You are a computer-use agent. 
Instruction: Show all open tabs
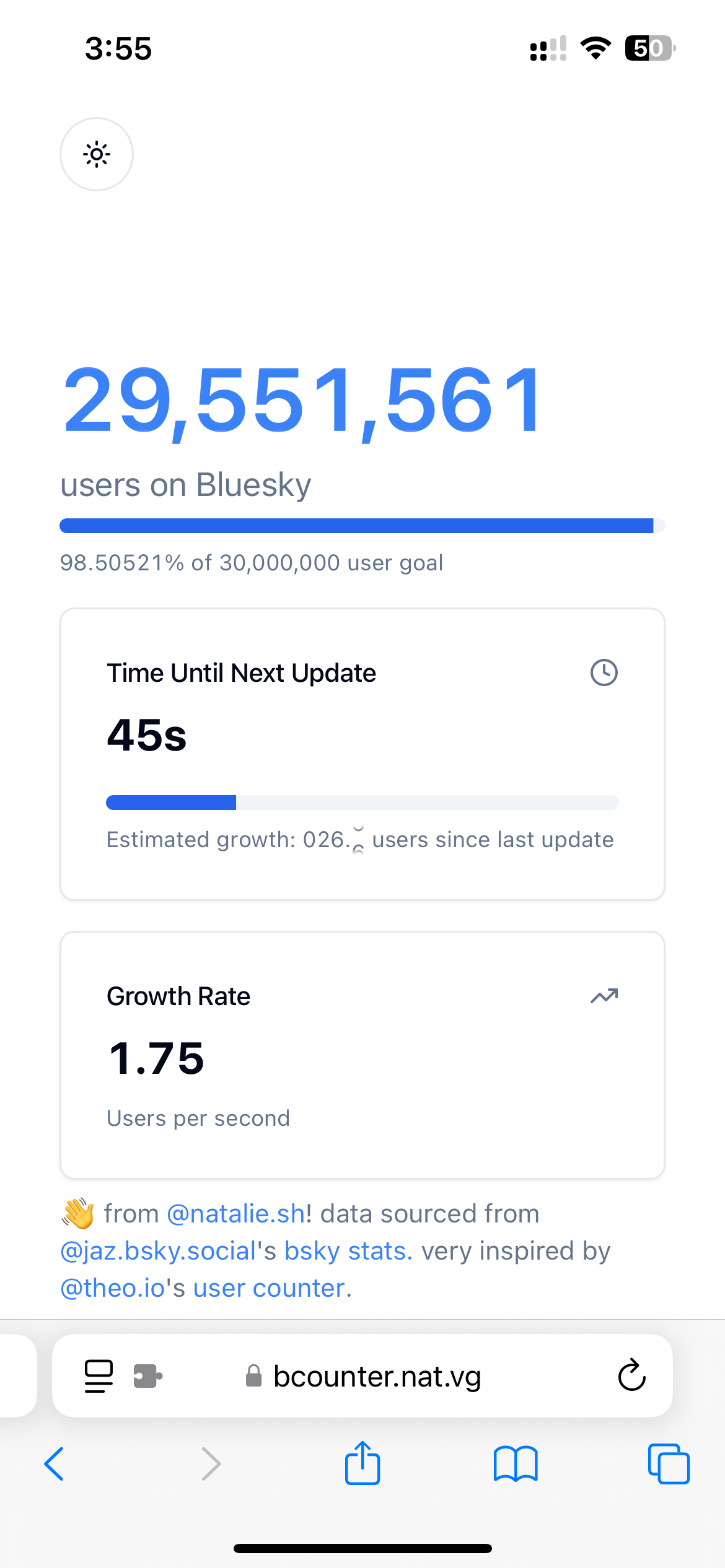coord(669,1464)
